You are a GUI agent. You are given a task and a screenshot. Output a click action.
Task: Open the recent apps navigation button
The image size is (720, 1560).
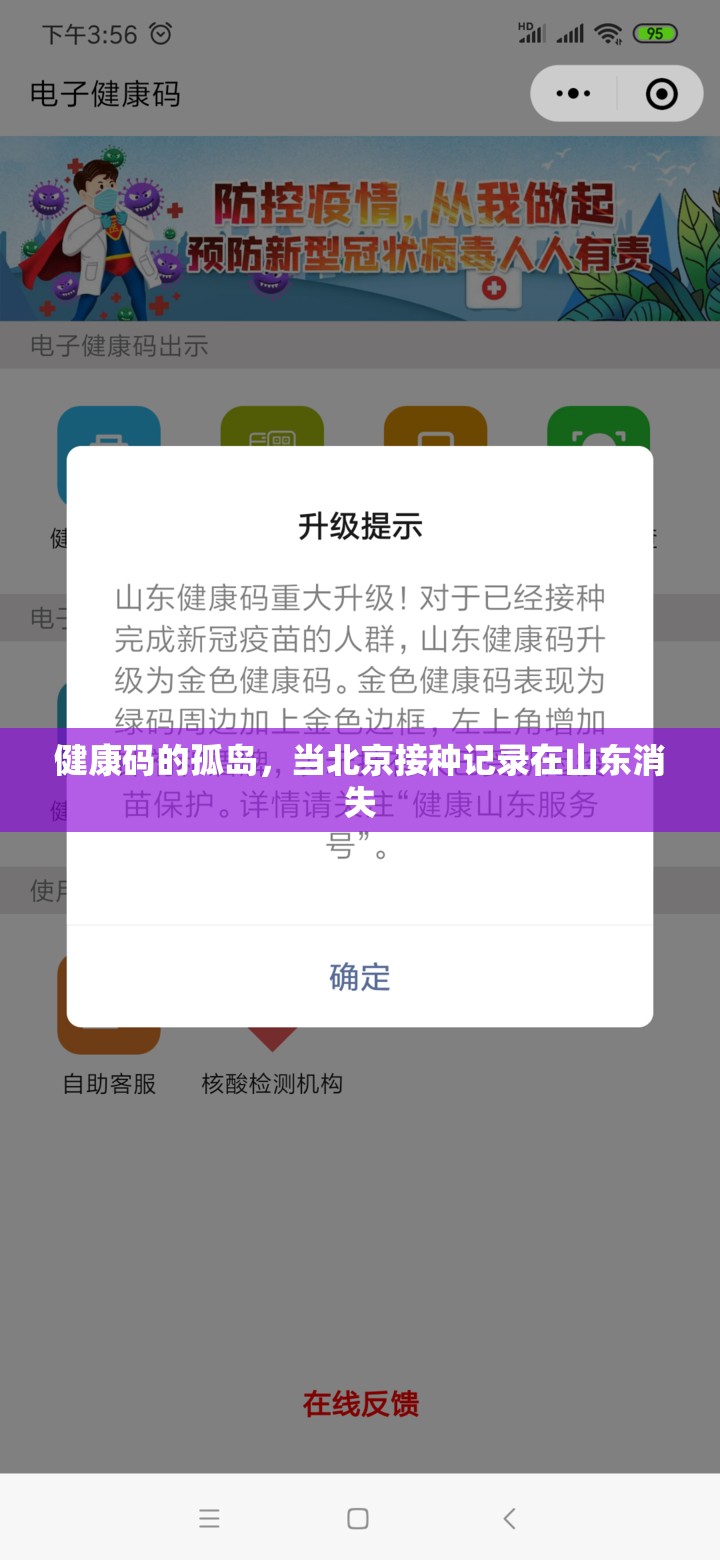click(210, 1518)
